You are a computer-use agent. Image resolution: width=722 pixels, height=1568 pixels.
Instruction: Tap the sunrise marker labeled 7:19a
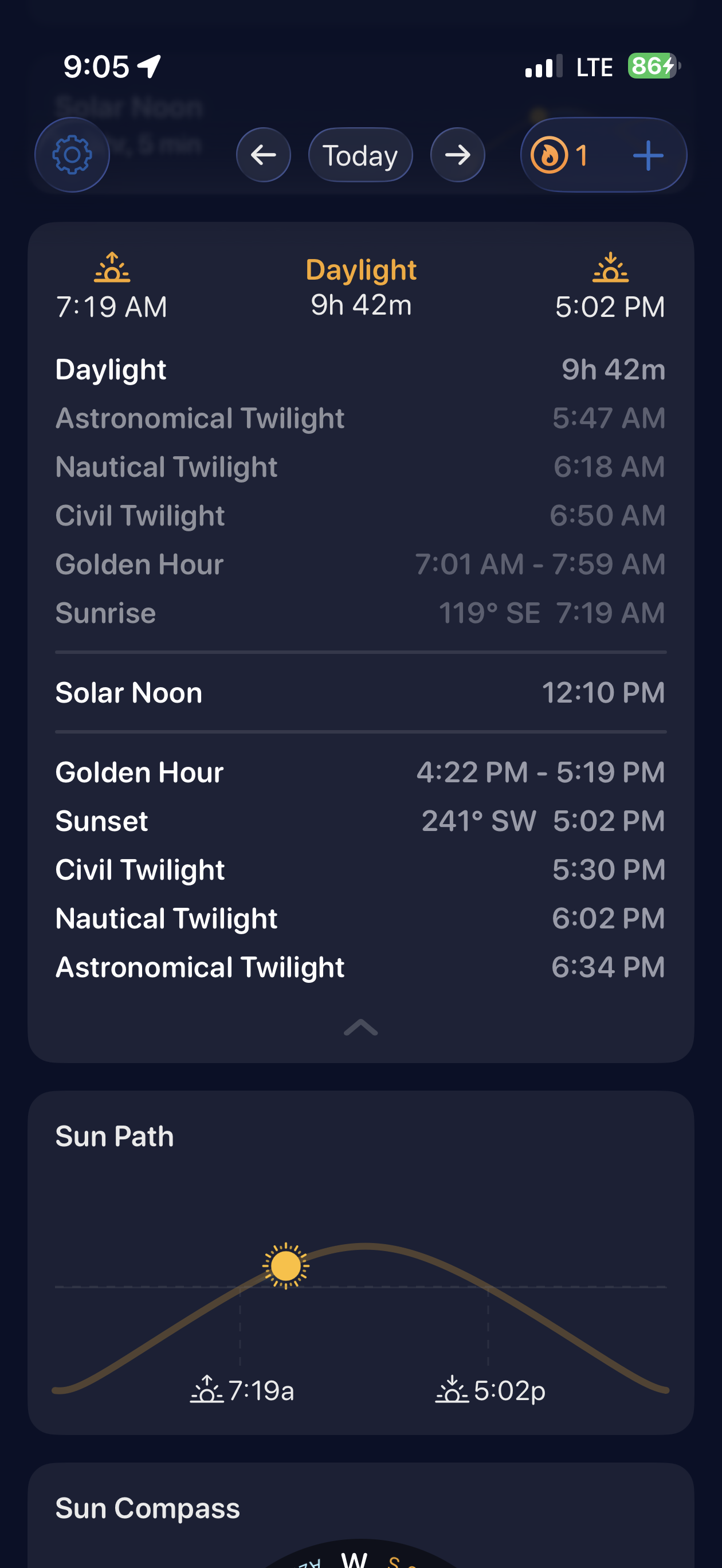(242, 1390)
